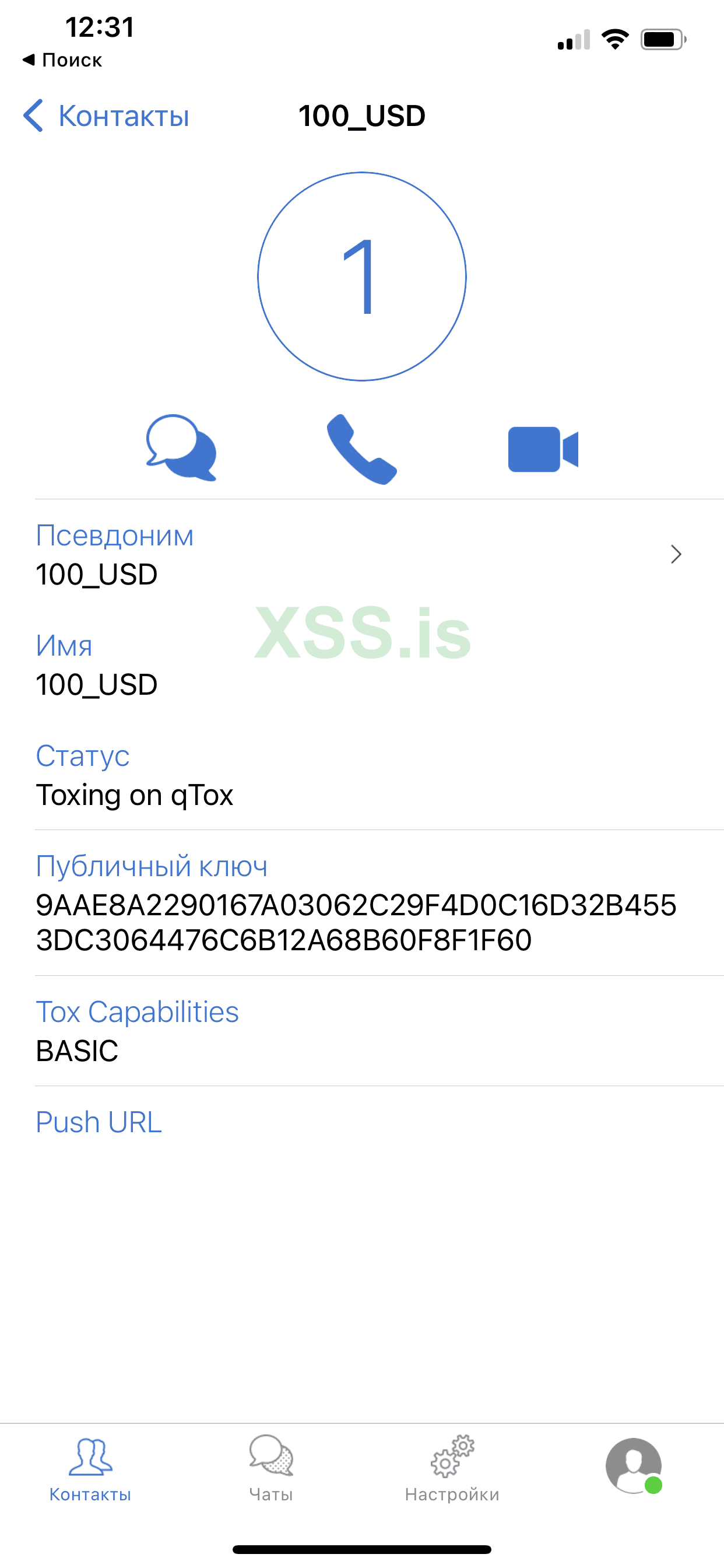Image resolution: width=724 pixels, height=1568 pixels.
Task: Start a video call with 100_USD
Action: coord(543,449)
